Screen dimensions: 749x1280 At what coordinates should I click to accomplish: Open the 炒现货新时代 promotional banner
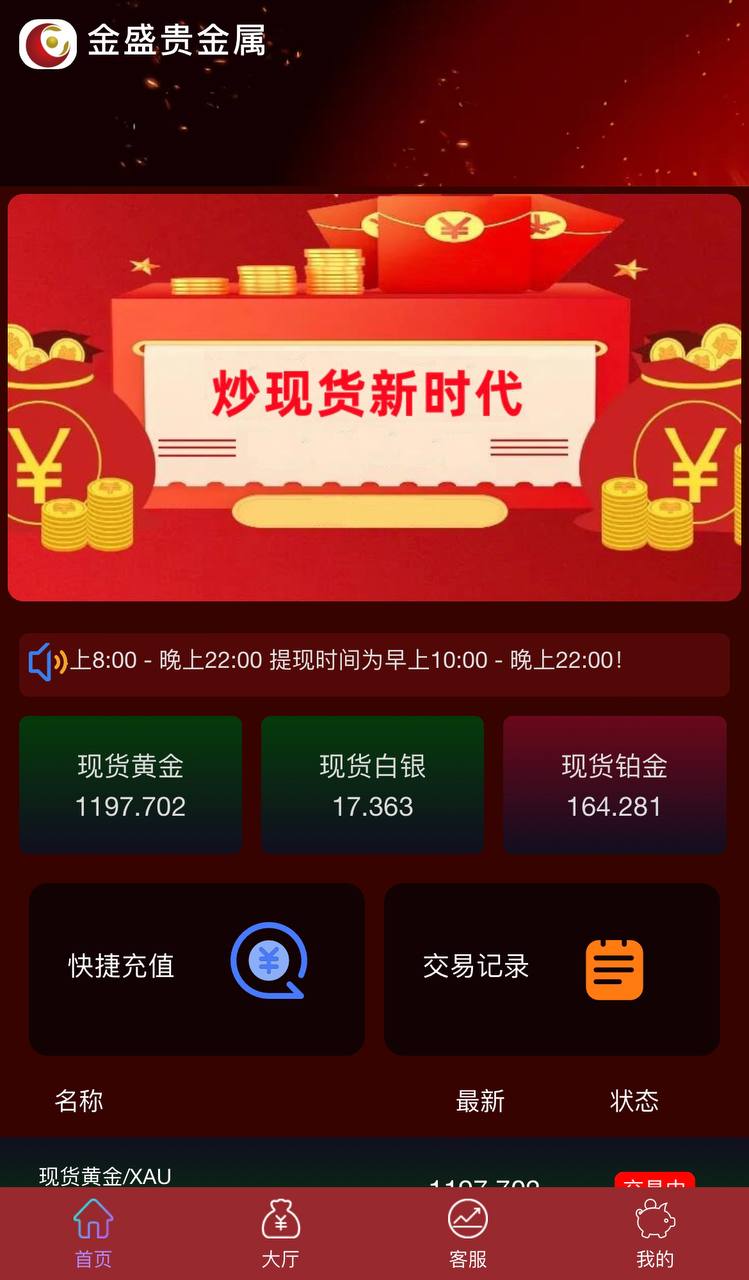[374, 397]
